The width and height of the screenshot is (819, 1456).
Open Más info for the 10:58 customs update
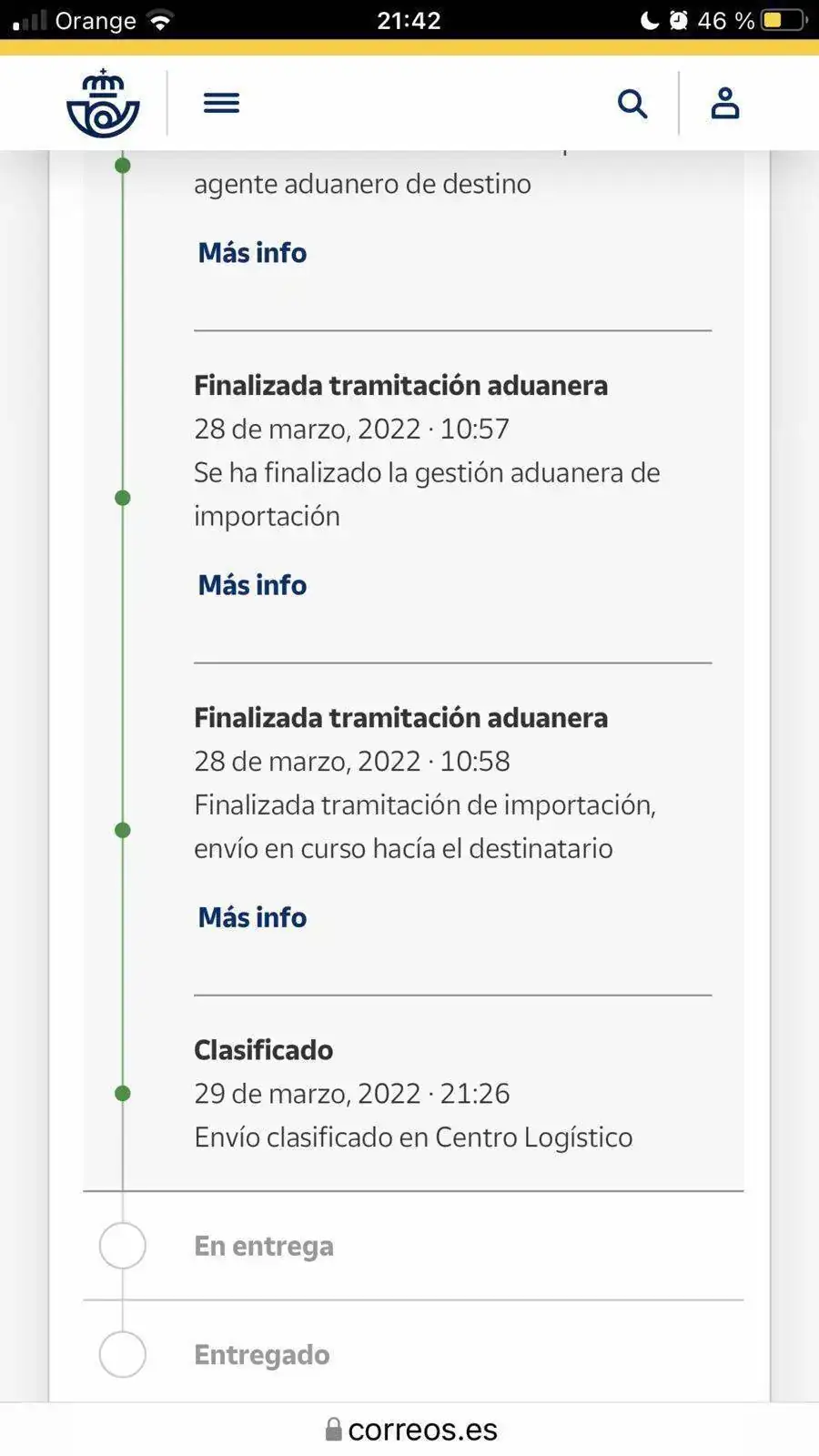pyautogui.click(x=252, y=916)
